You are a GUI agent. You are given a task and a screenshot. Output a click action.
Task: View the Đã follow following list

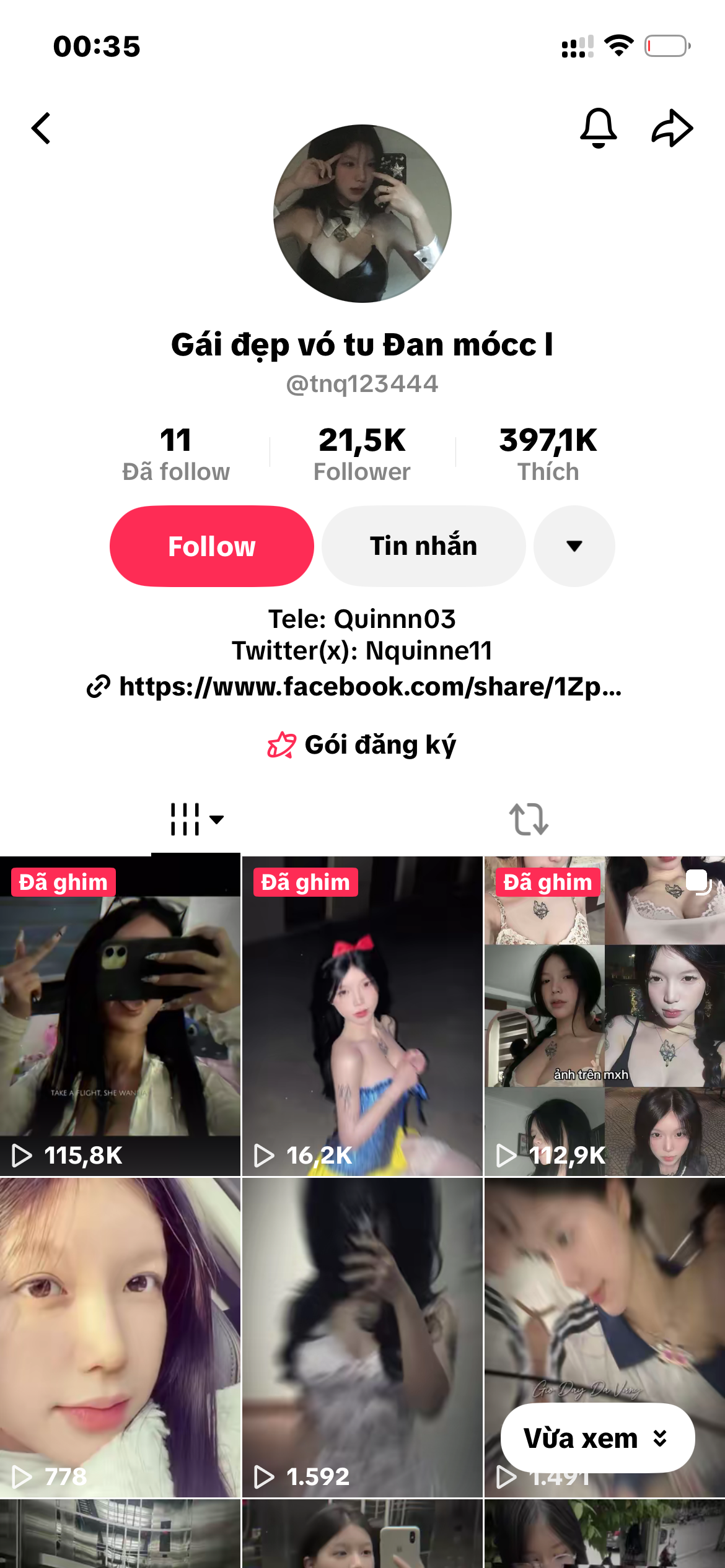pyautogui.click(x=176, y=455)
